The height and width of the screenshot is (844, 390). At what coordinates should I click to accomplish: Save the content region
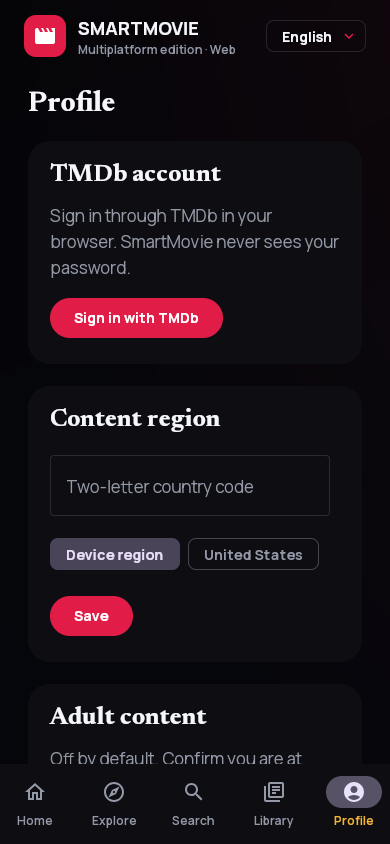[x=91, y=616]
